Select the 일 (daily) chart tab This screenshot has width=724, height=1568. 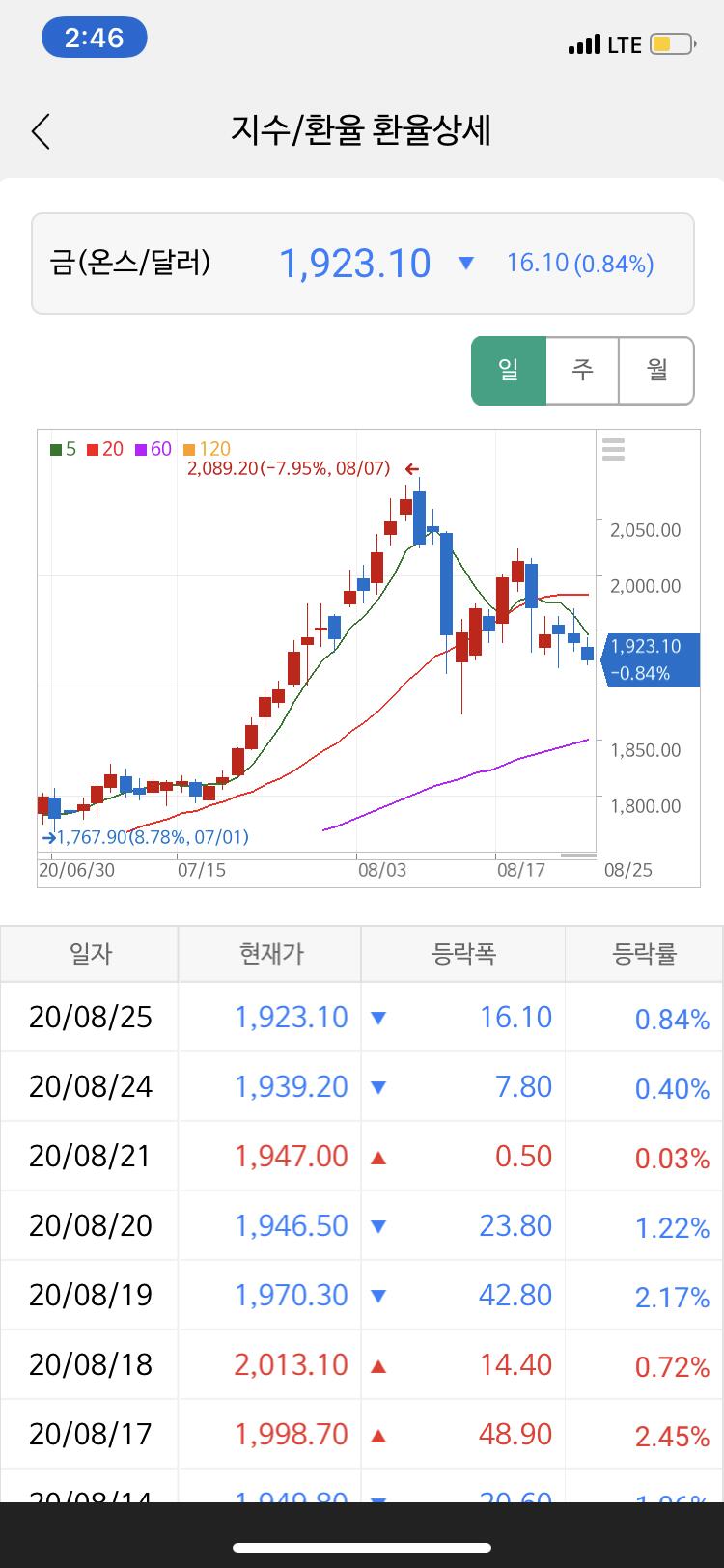click(x=509, y=371)
